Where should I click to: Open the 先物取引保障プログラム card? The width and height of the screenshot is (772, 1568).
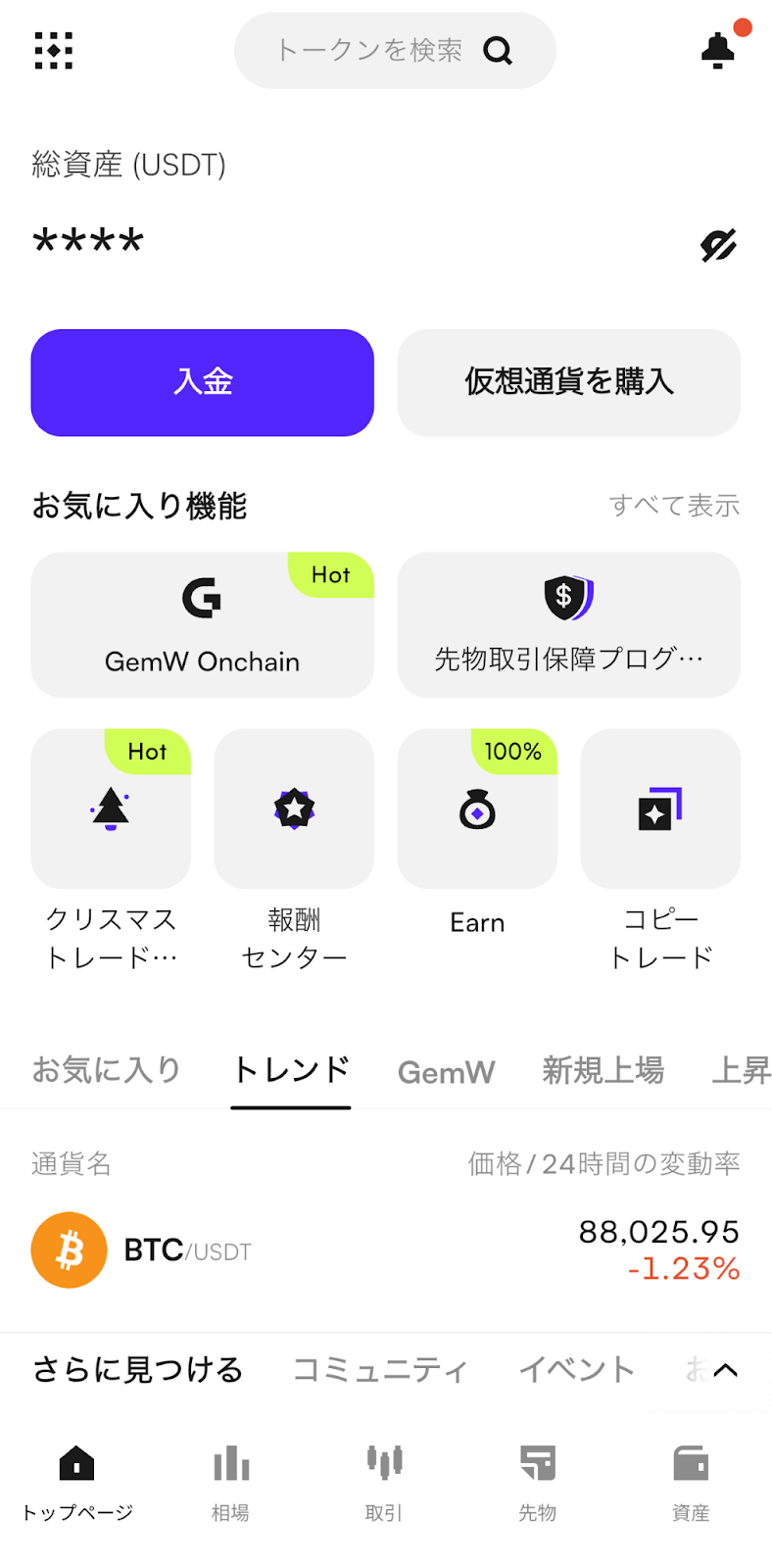568,624
